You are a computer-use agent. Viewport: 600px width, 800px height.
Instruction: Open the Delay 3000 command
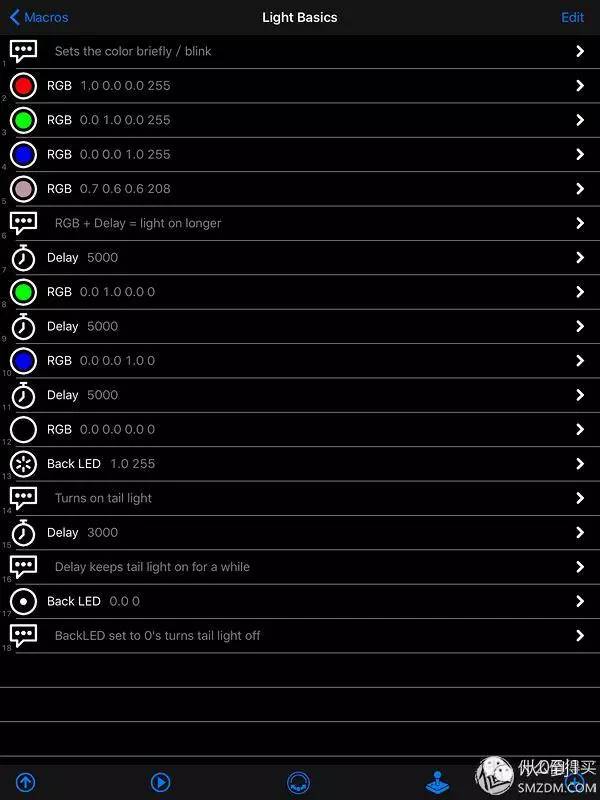[x=300, y=533]
